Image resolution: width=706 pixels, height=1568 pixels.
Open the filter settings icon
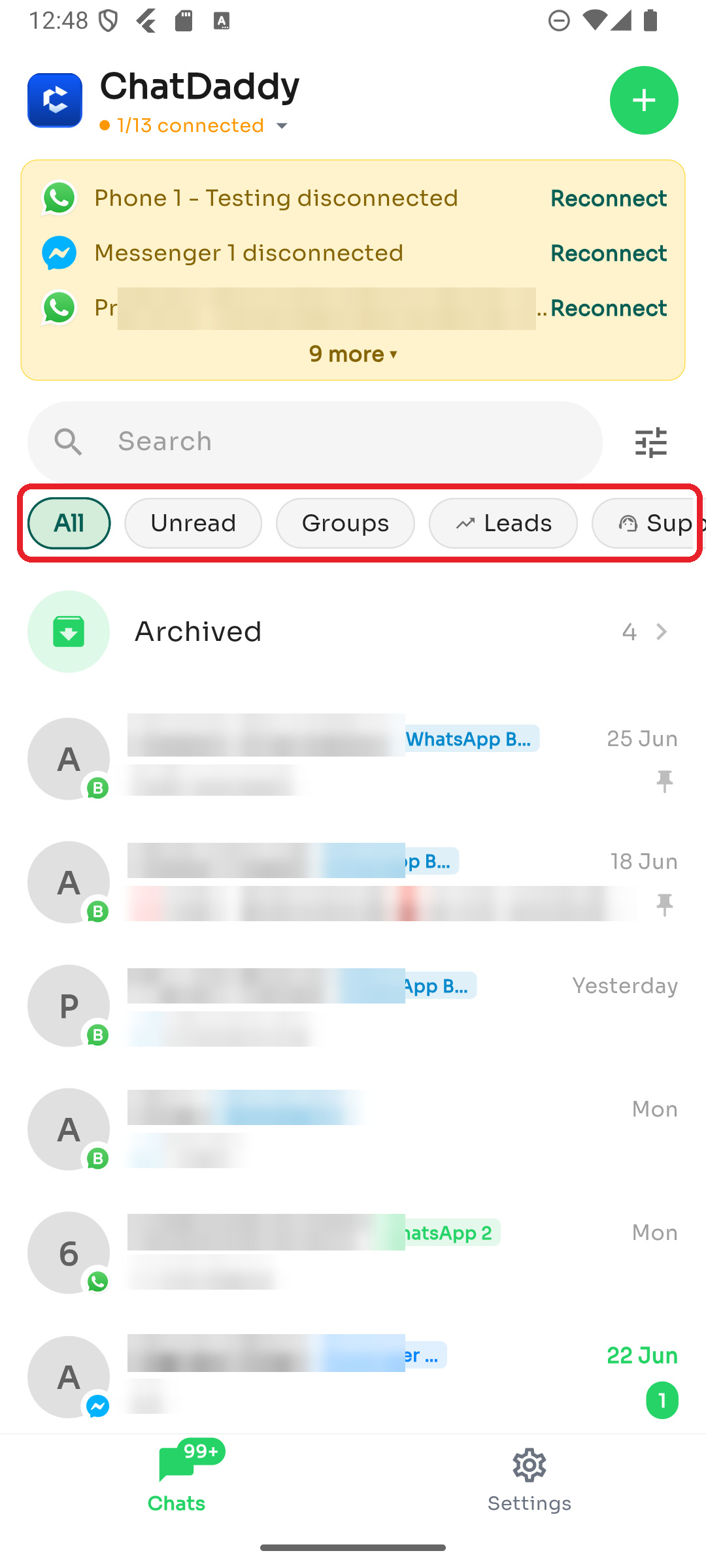(x=651, y=442)
